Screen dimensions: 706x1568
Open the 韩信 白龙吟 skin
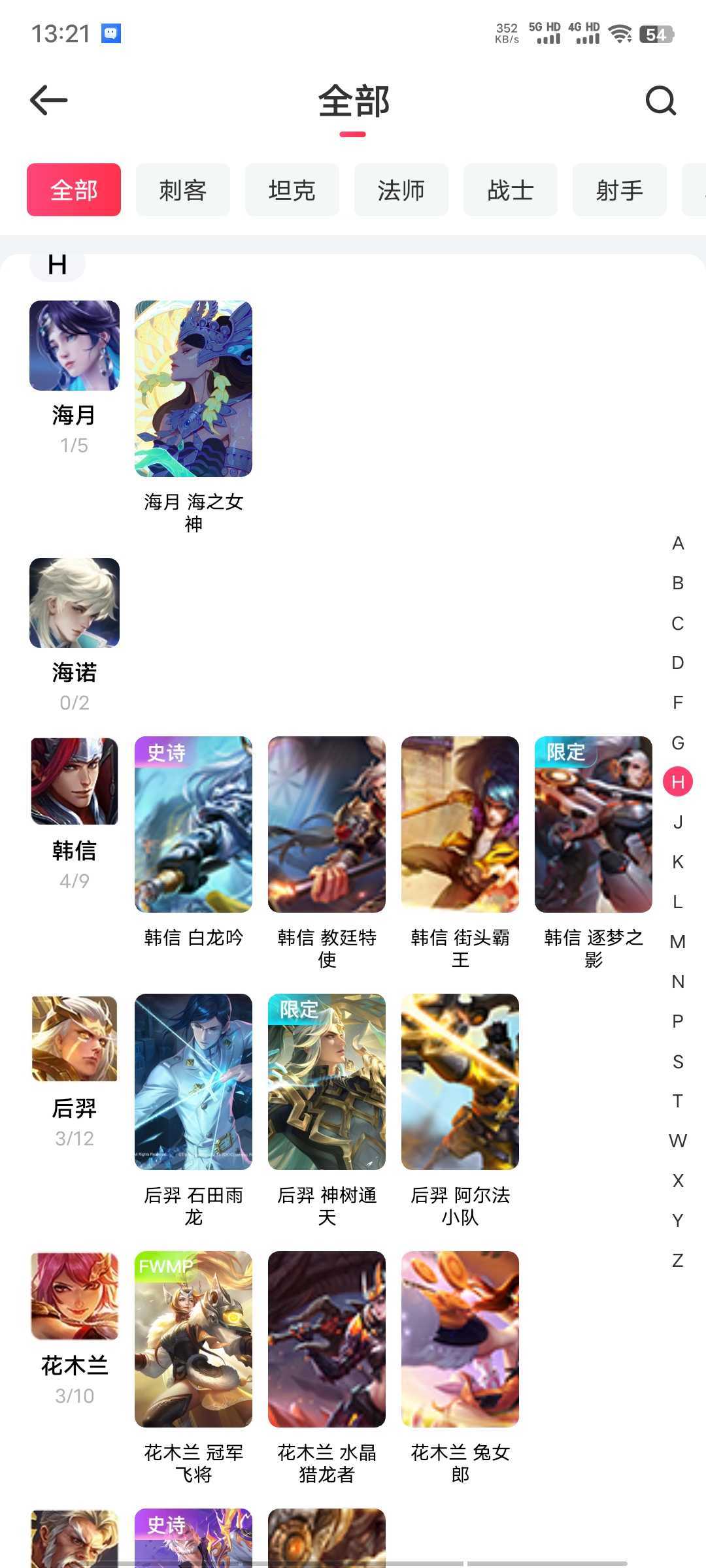(193, 825)
